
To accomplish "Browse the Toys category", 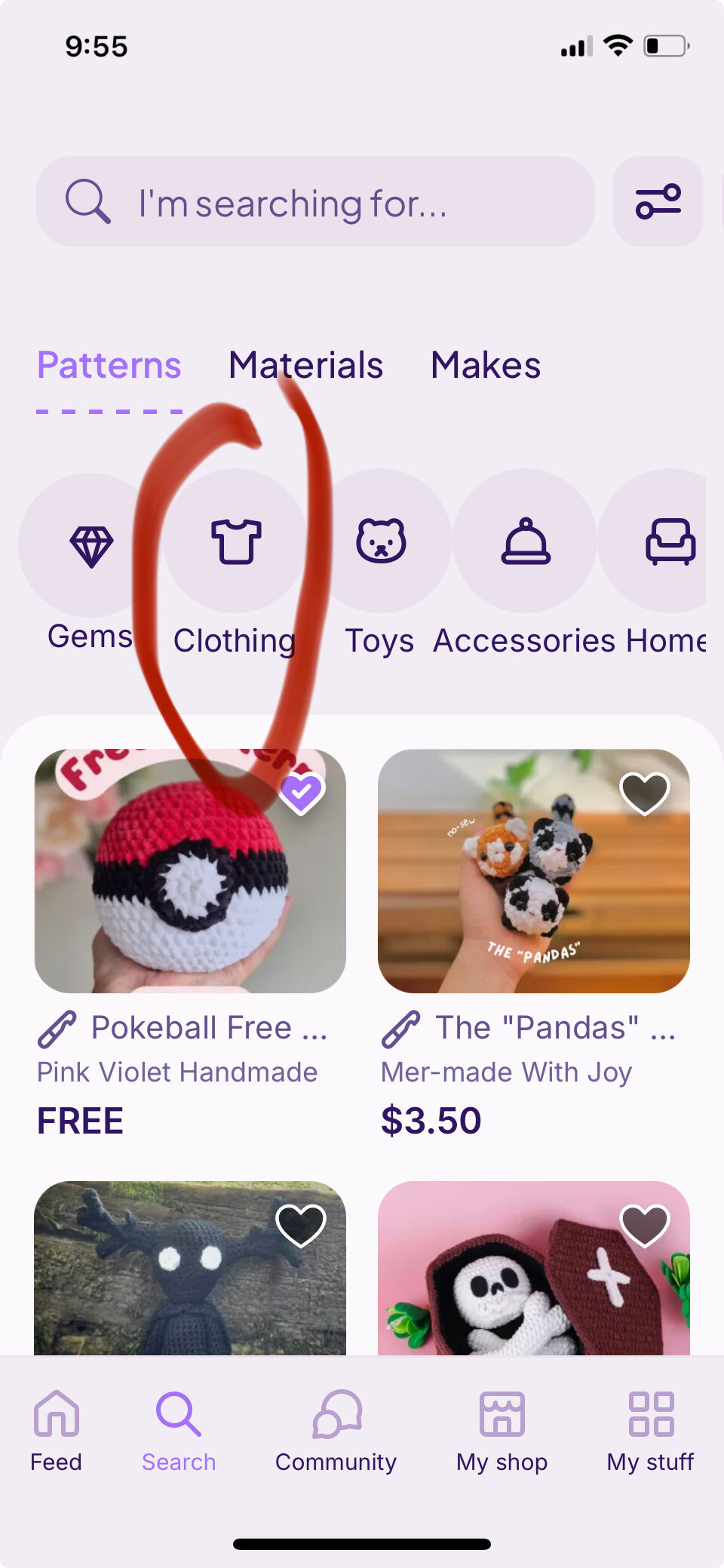I will 381,542.
